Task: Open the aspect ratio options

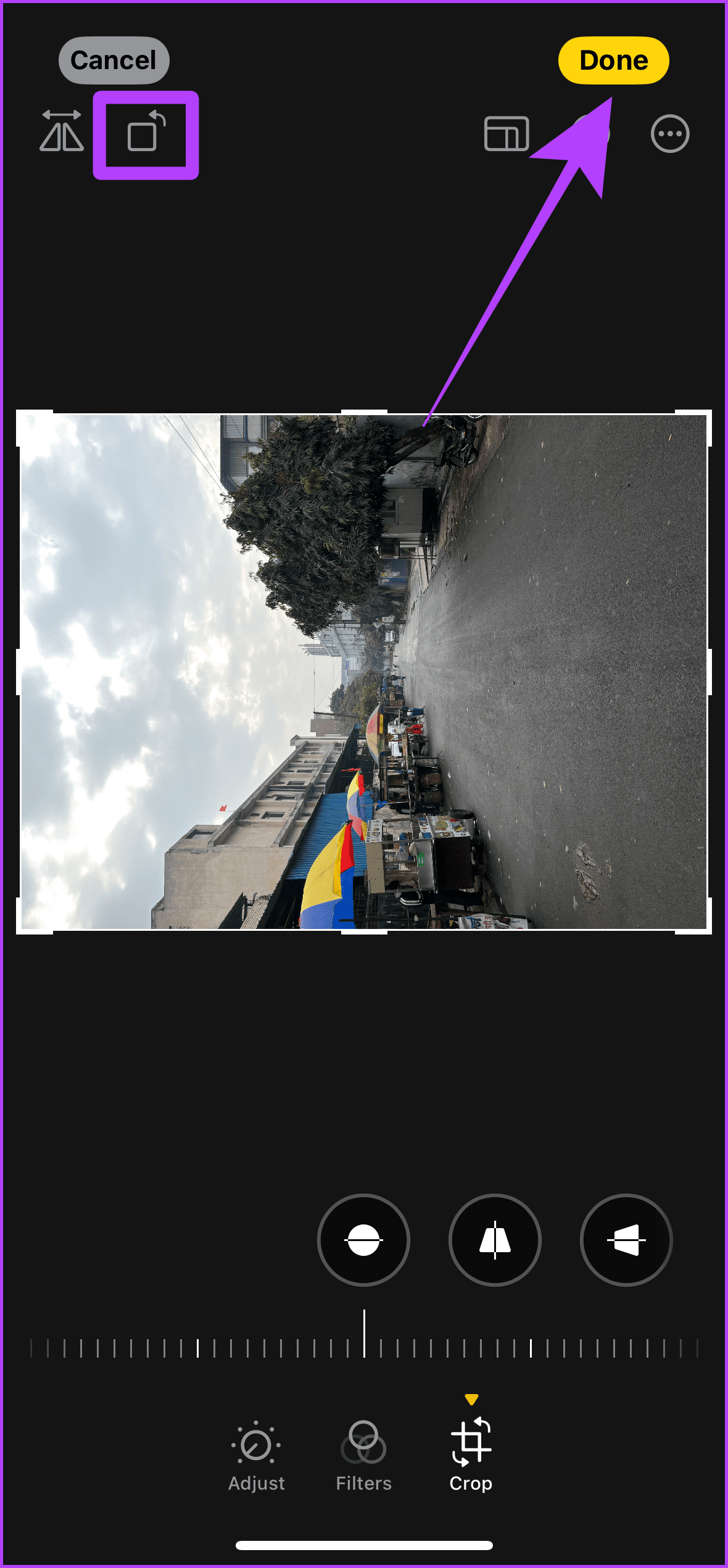Action: pyautogui.click(x=507, y=133)
